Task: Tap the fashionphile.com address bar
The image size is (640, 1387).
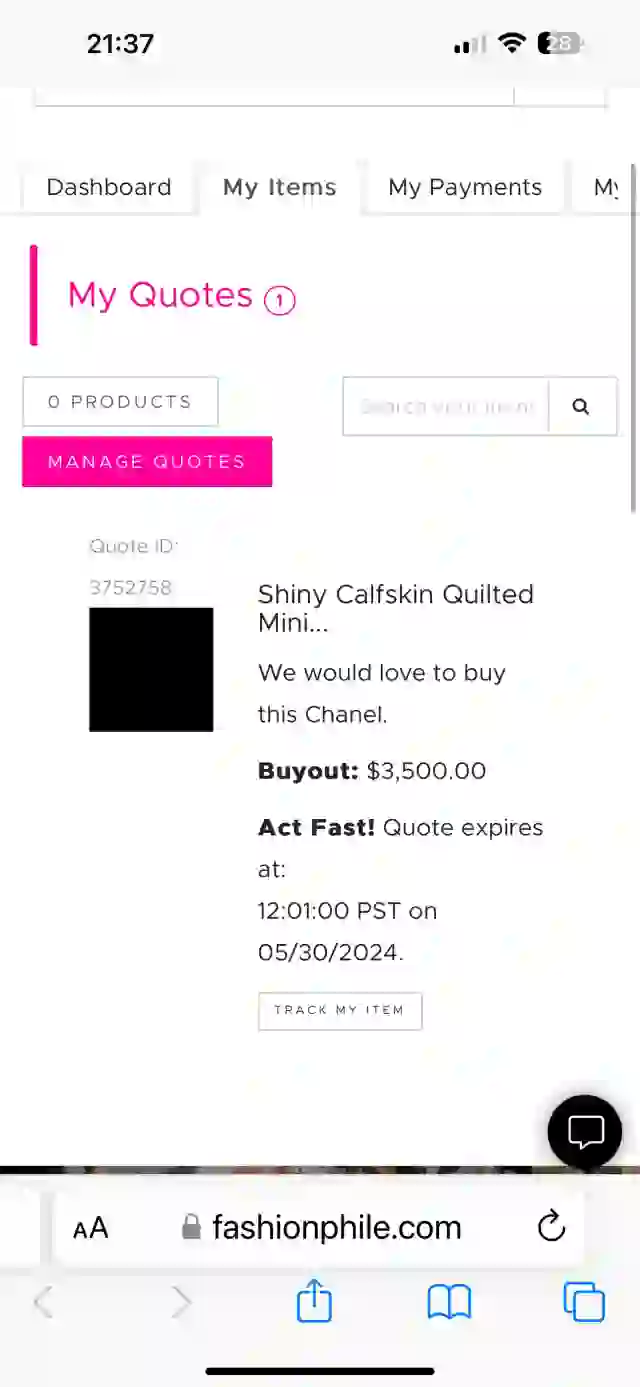Action: [x=320, y=1228]
